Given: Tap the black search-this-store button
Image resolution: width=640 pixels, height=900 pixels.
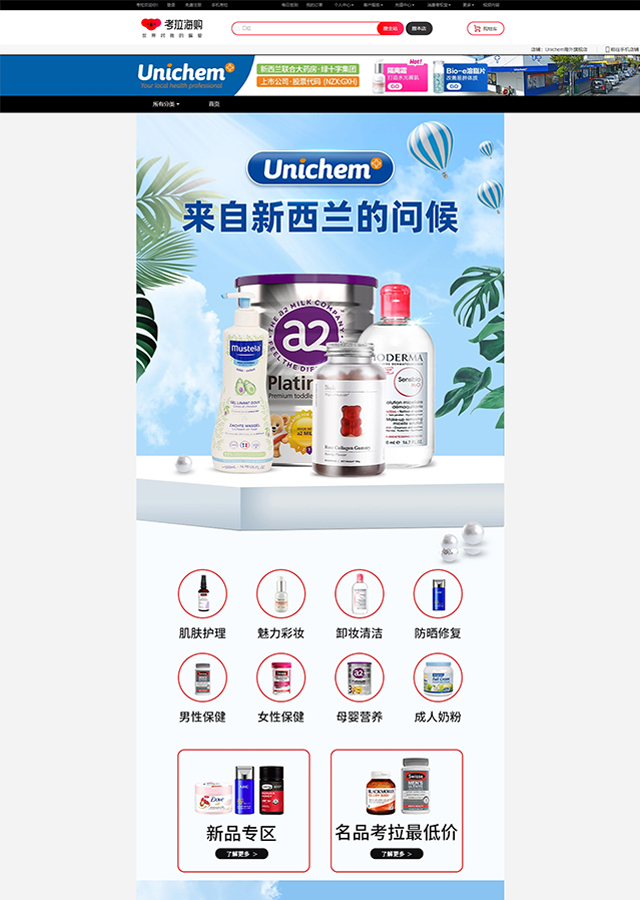Looking at the screenshot, I should [x=419, y=29].
